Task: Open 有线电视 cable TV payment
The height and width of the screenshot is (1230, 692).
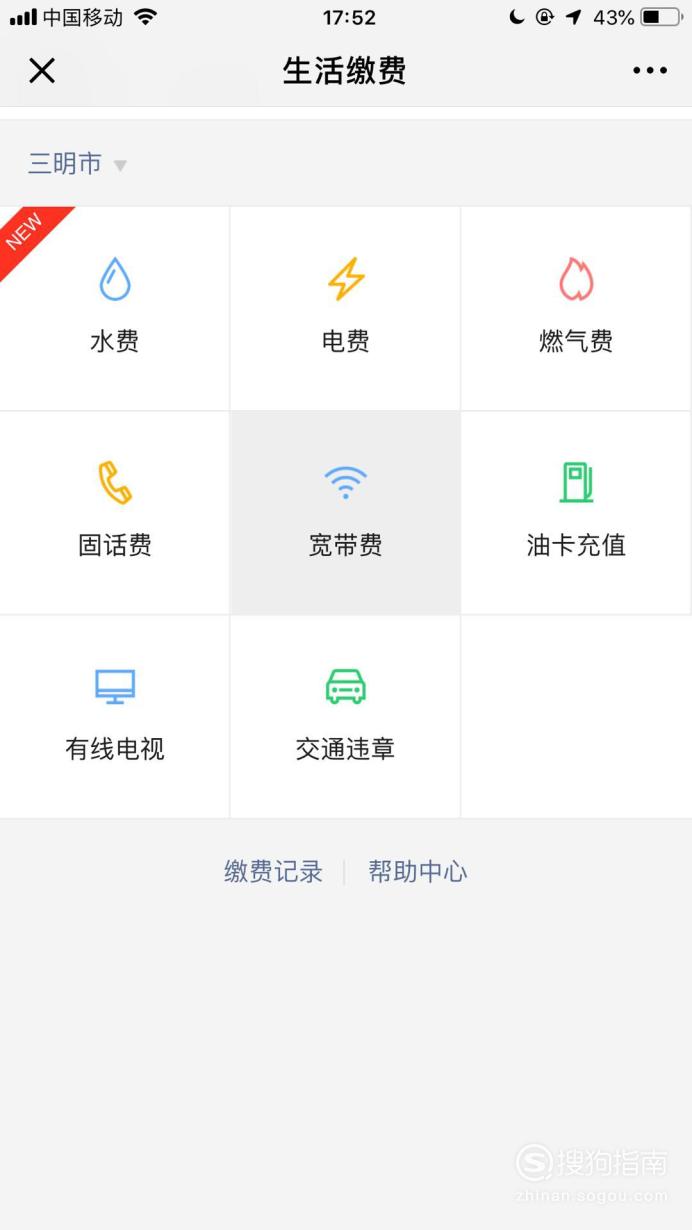Action: (115, 716)
